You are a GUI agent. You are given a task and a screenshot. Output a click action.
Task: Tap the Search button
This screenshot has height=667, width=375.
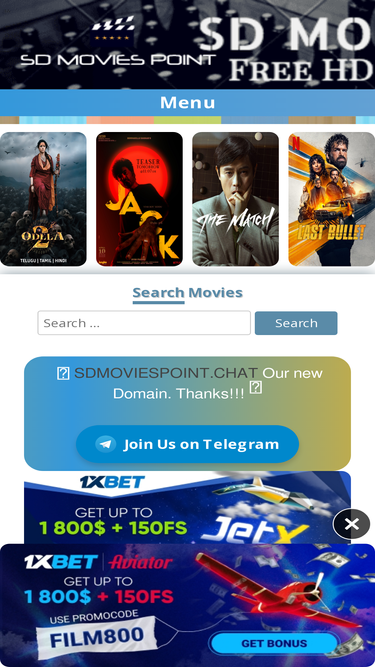[296, 323]
